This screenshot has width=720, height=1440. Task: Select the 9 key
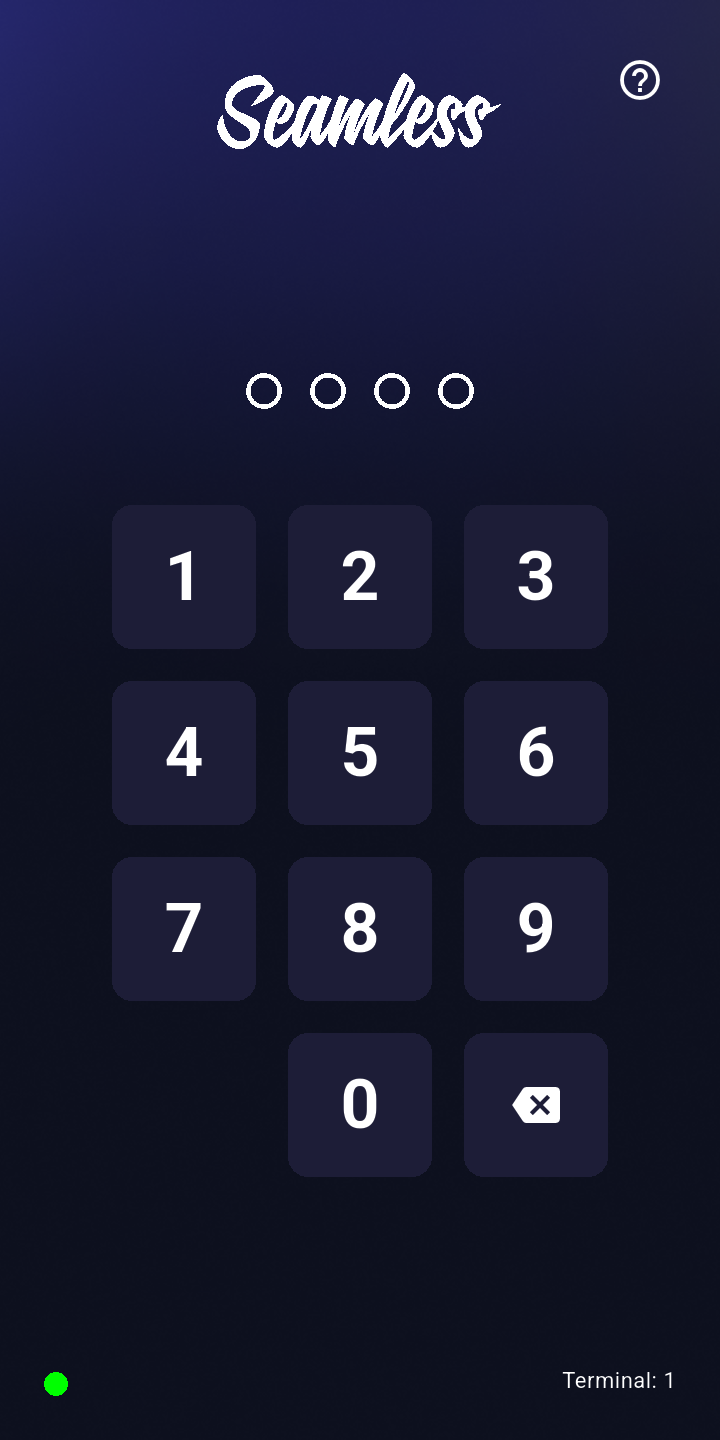pyautogui.click(x=536, y=929)
